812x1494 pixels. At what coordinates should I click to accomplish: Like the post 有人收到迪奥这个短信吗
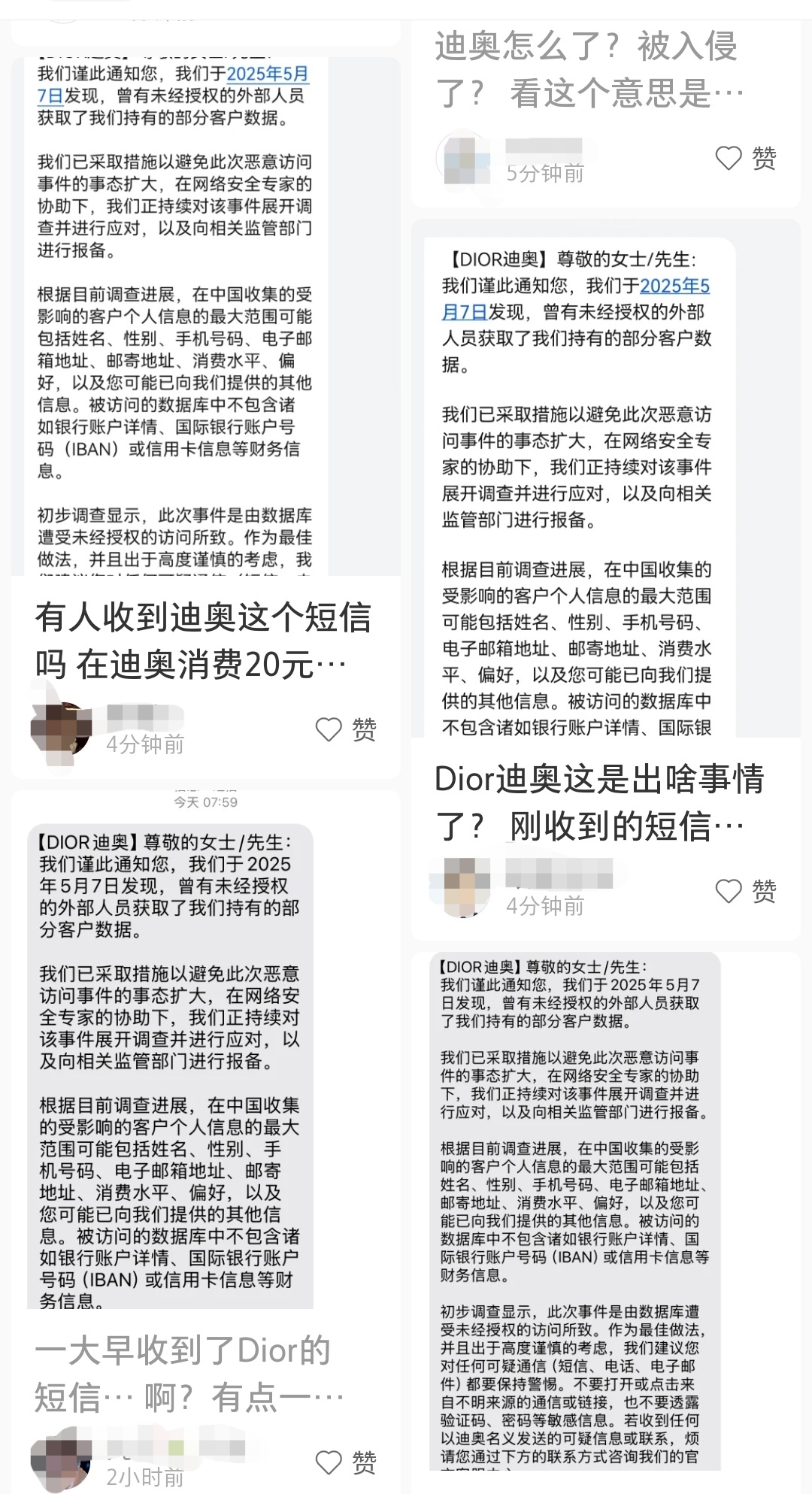point(329,729)
